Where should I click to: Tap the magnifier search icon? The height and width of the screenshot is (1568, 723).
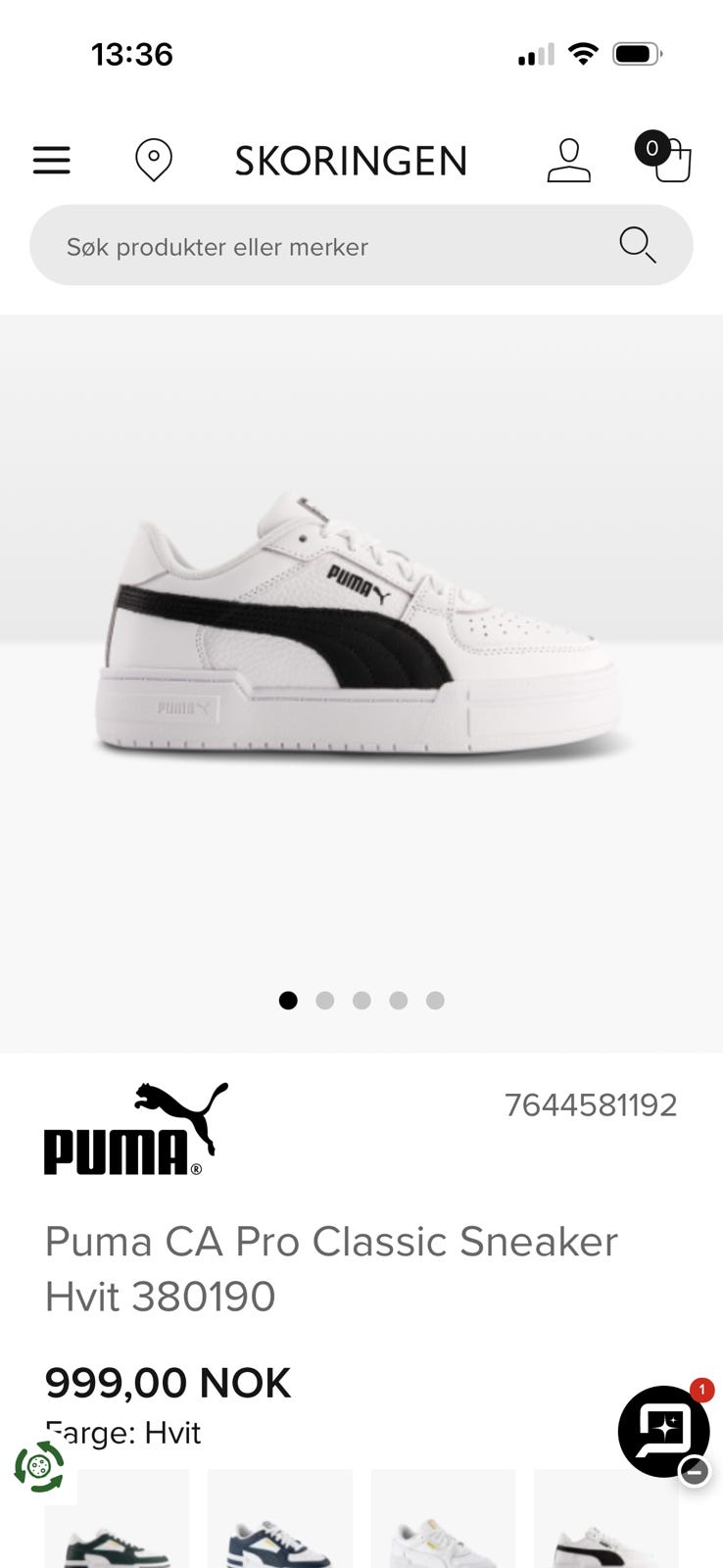(x=637, y=245)
